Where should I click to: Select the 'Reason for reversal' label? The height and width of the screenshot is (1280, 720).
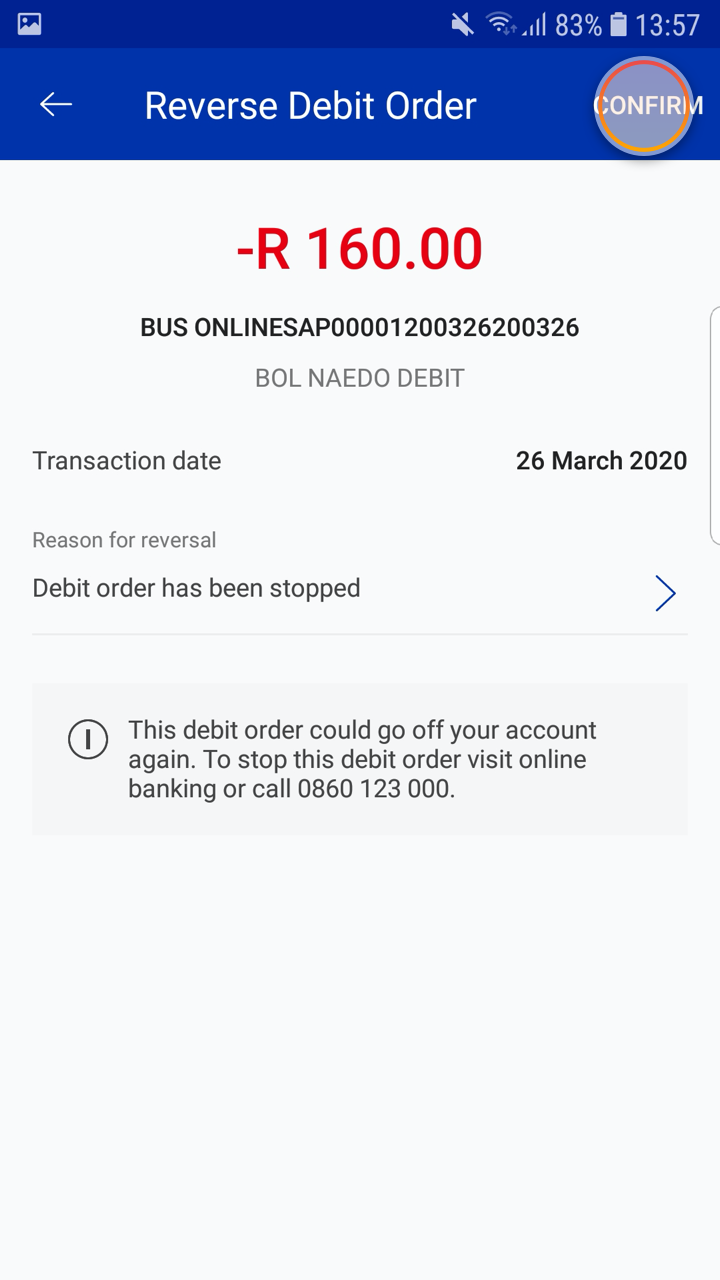123,539
